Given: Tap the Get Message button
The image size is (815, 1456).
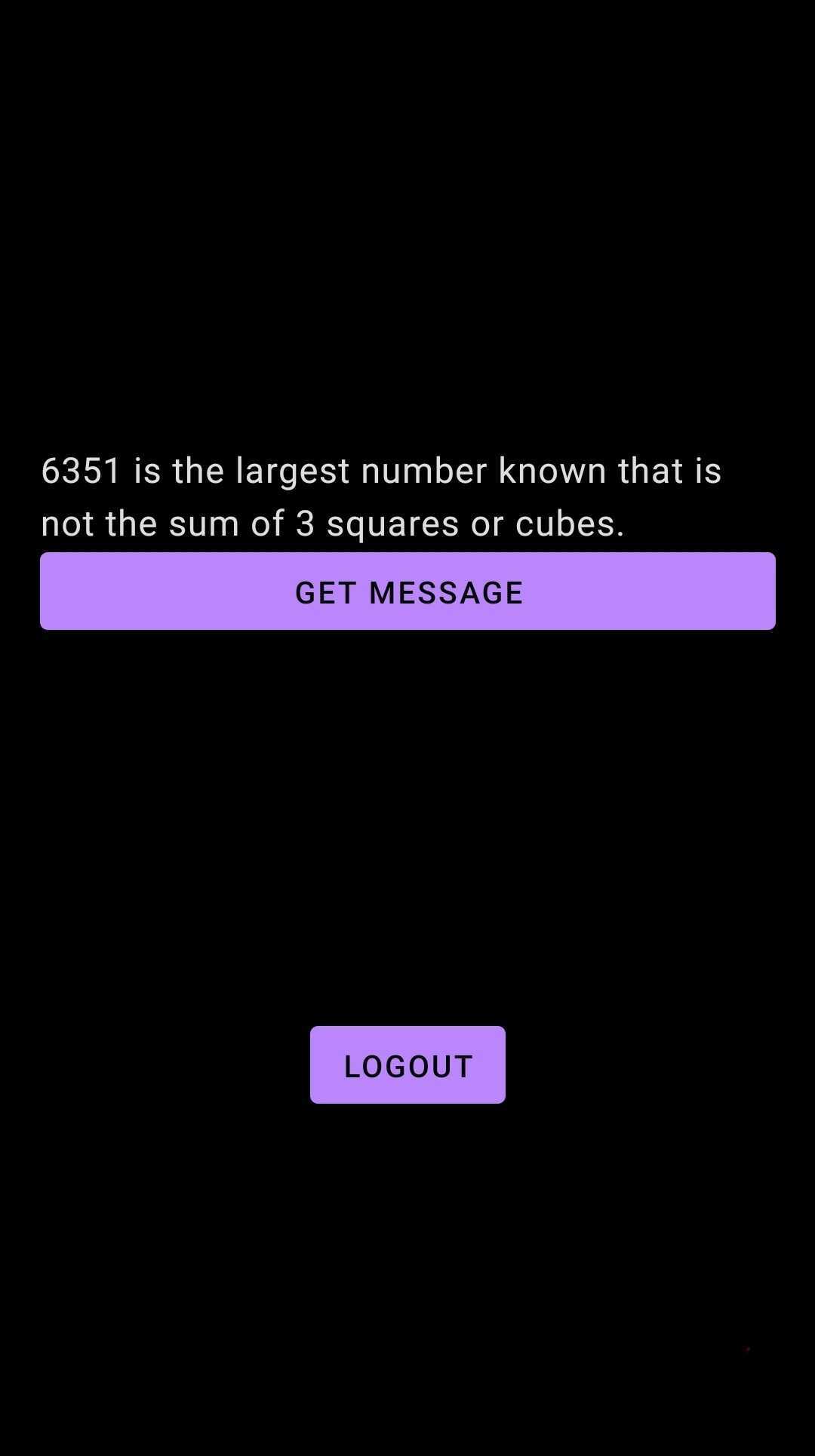Looking at the screenshot, I should coord(407,591).
